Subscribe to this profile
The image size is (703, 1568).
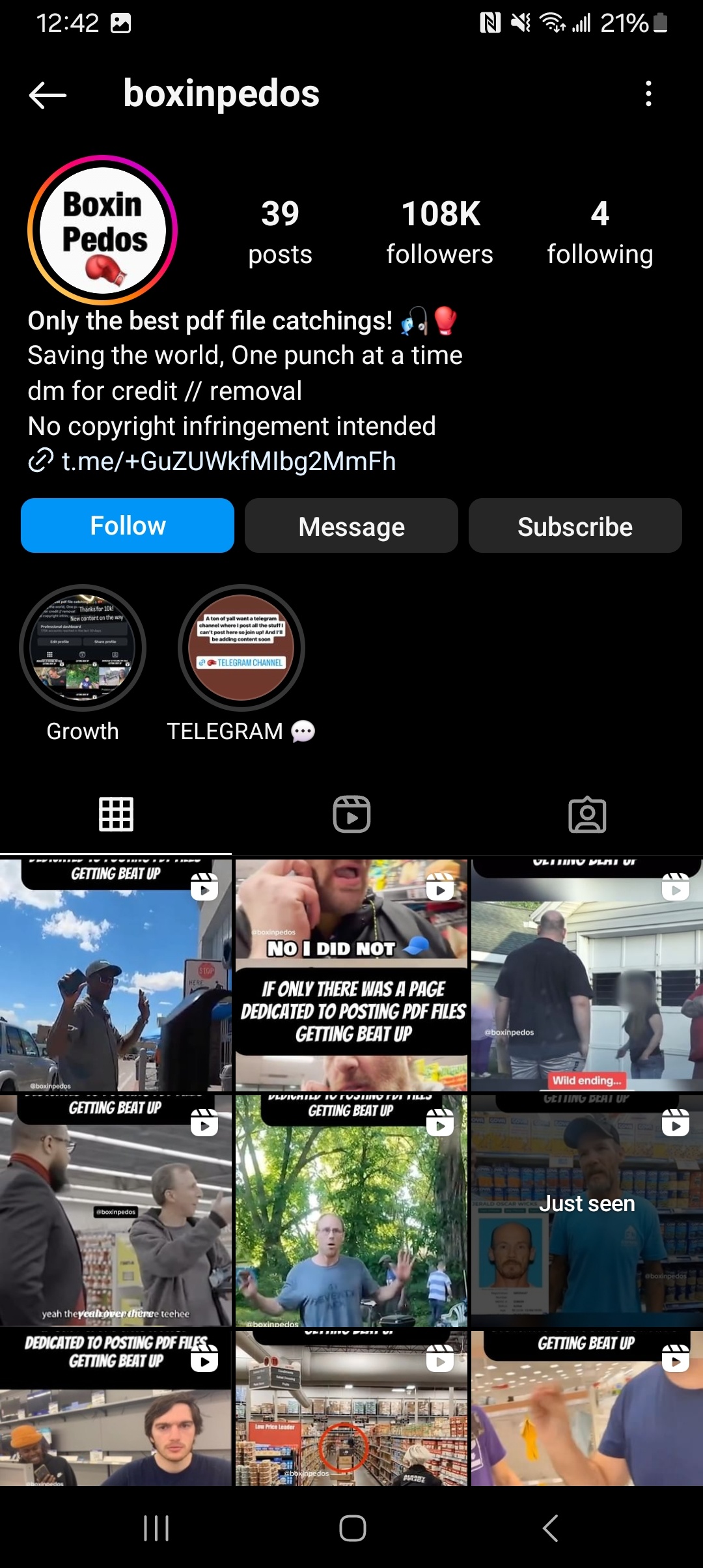575,525
